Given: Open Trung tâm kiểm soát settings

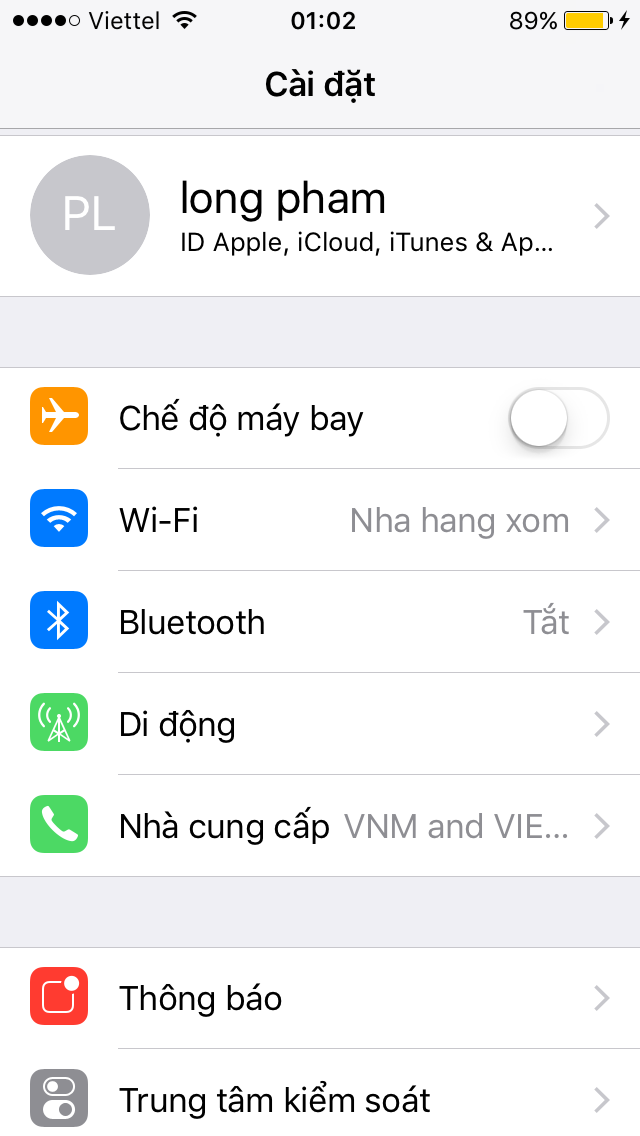Looking at the screenshot, I should [320, 1095].
